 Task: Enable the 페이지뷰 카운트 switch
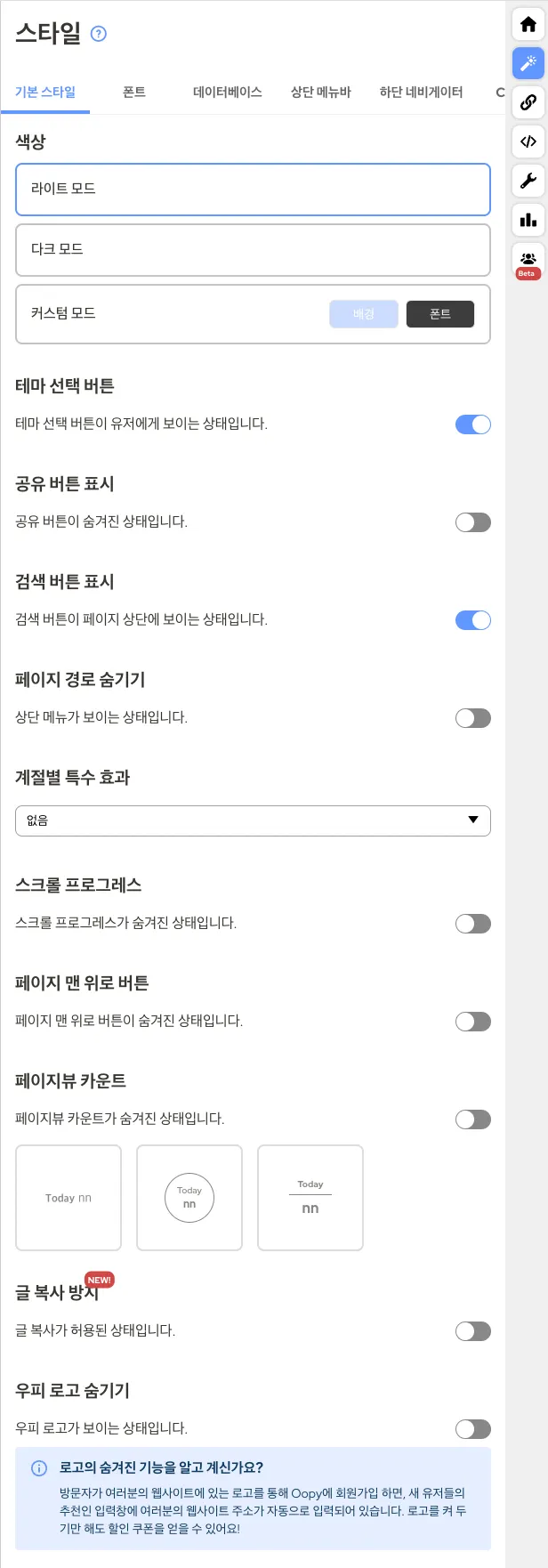click(472, 1119)
